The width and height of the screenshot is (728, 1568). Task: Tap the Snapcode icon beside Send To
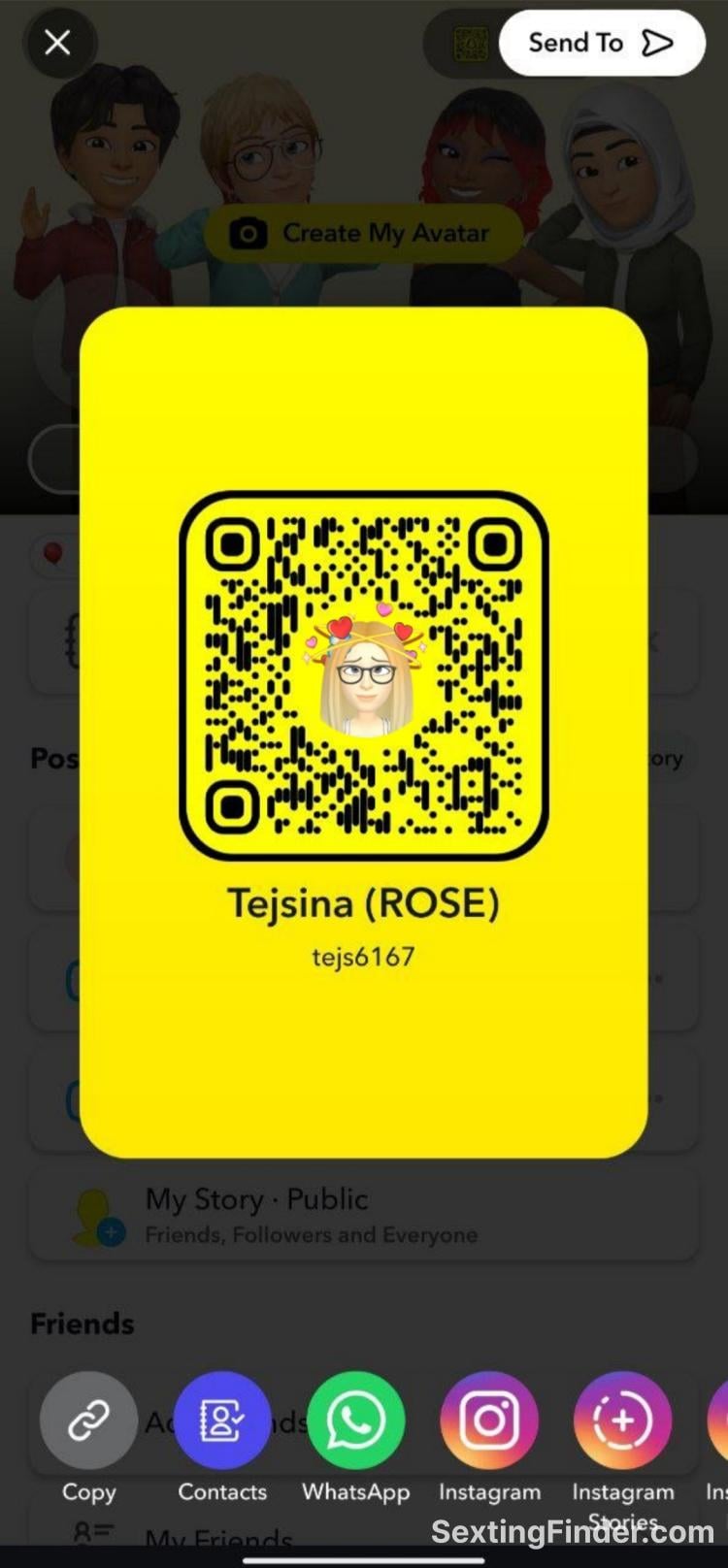point(472,44)
